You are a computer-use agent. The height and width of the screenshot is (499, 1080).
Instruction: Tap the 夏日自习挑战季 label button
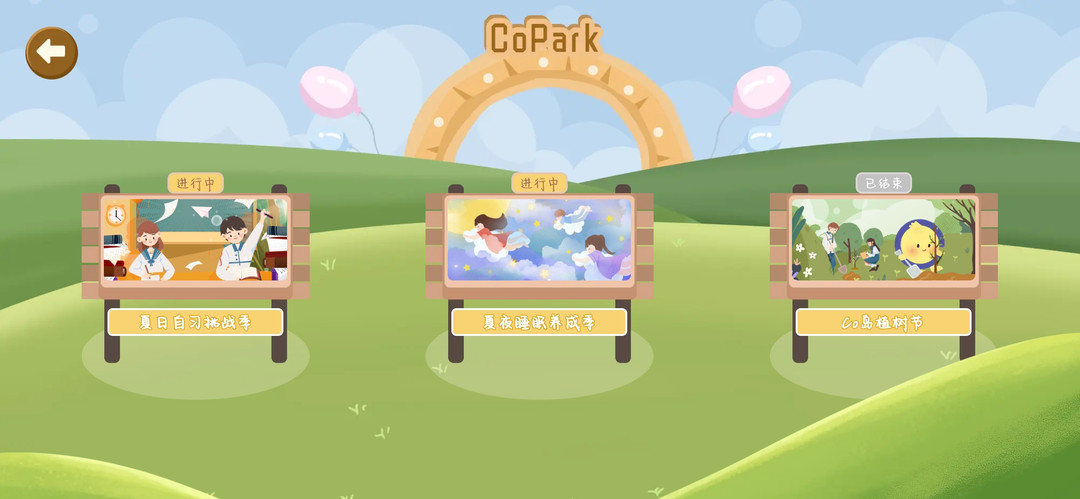195,322
